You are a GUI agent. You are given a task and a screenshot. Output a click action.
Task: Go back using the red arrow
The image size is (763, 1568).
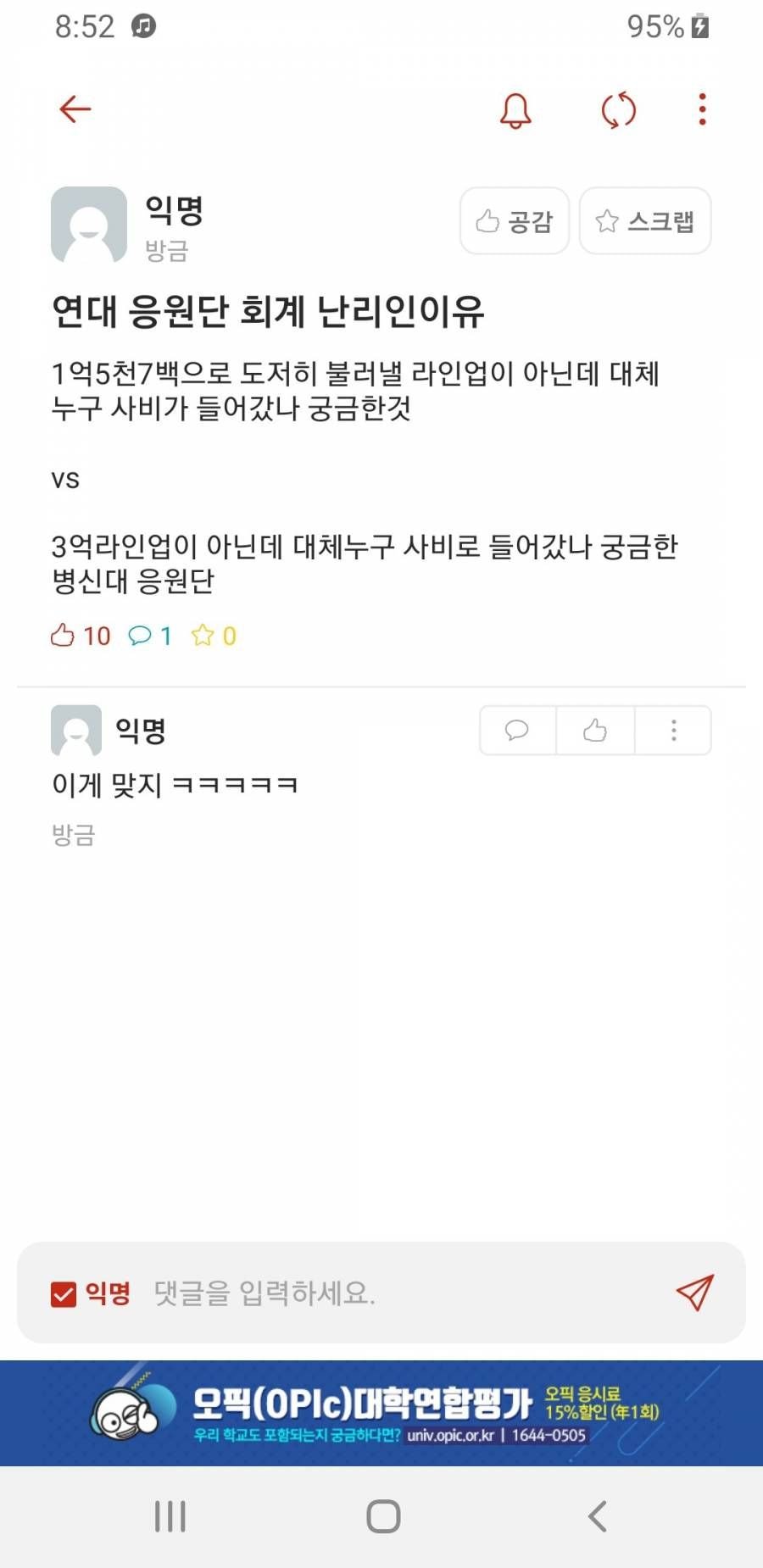(75, 109)
